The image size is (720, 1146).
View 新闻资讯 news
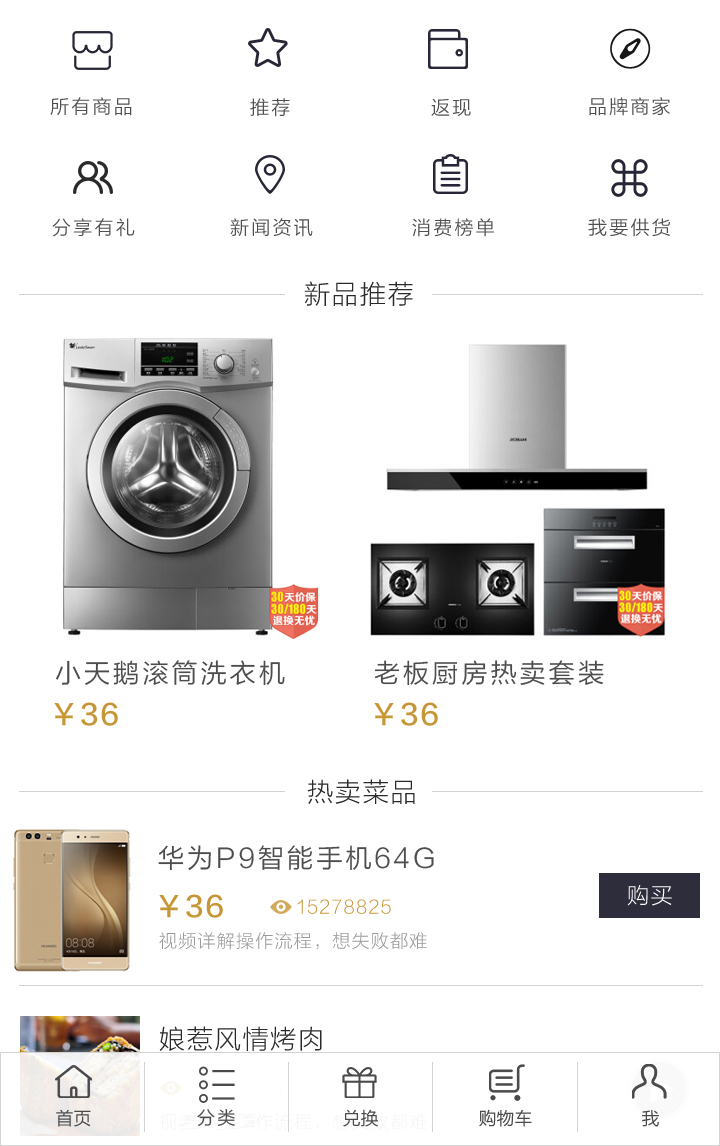270,197
